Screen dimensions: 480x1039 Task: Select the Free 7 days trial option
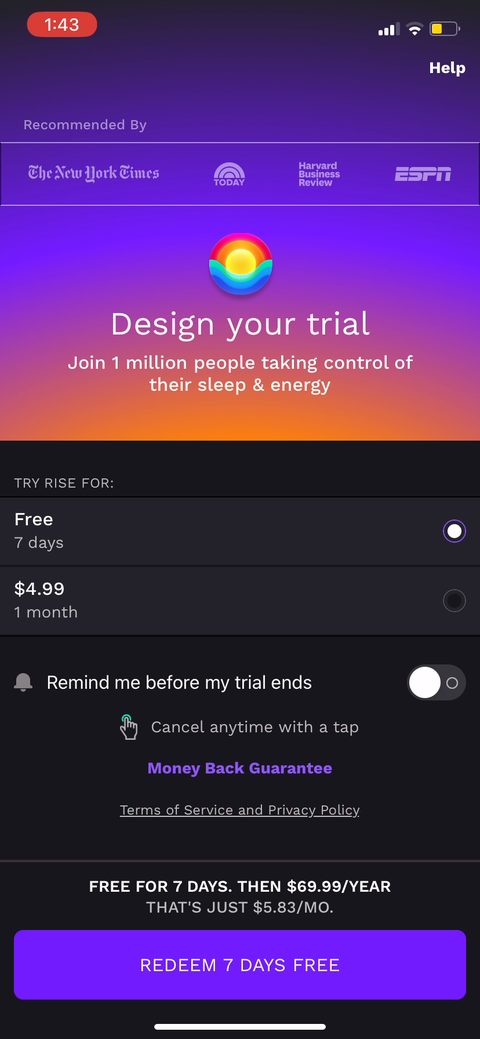(x=240, y=531)
